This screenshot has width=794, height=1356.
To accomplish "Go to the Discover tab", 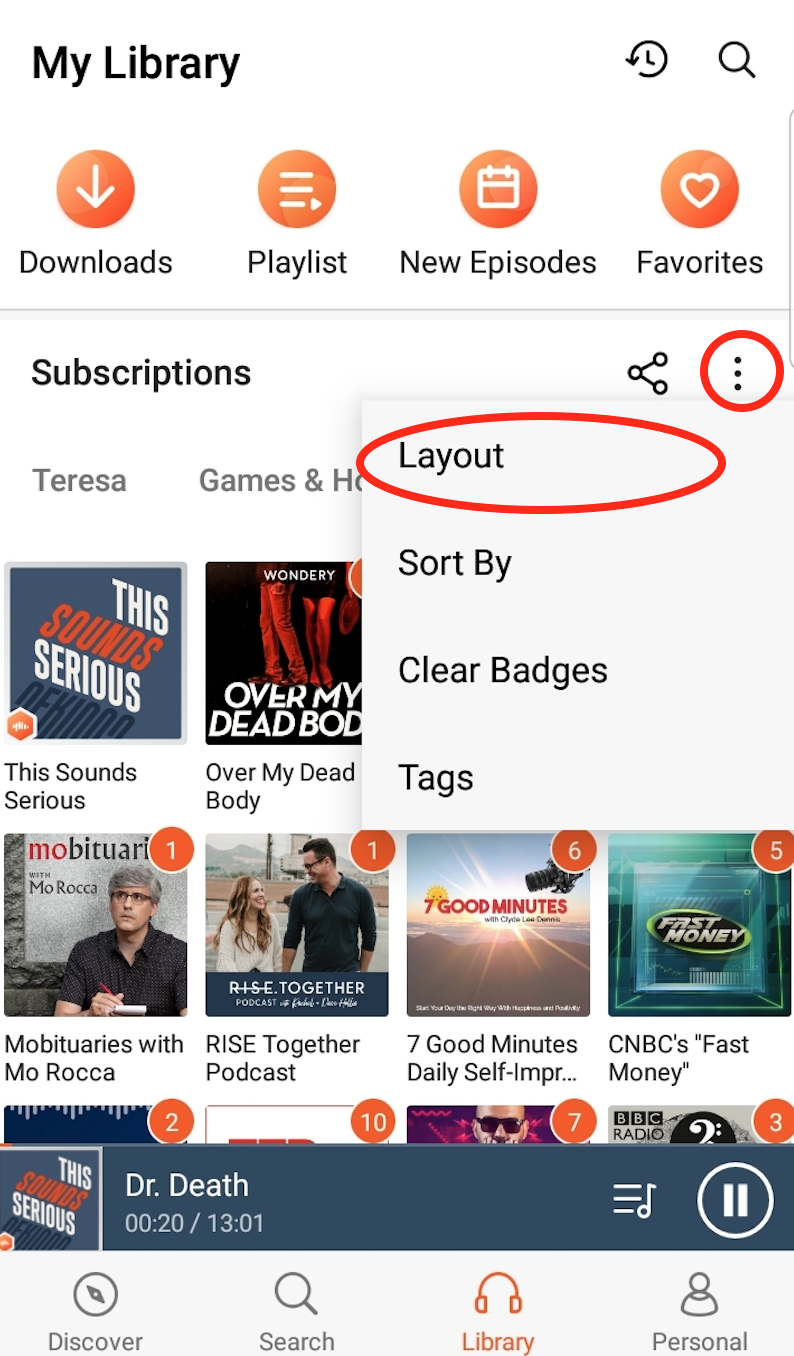I will click(95, 1311).
